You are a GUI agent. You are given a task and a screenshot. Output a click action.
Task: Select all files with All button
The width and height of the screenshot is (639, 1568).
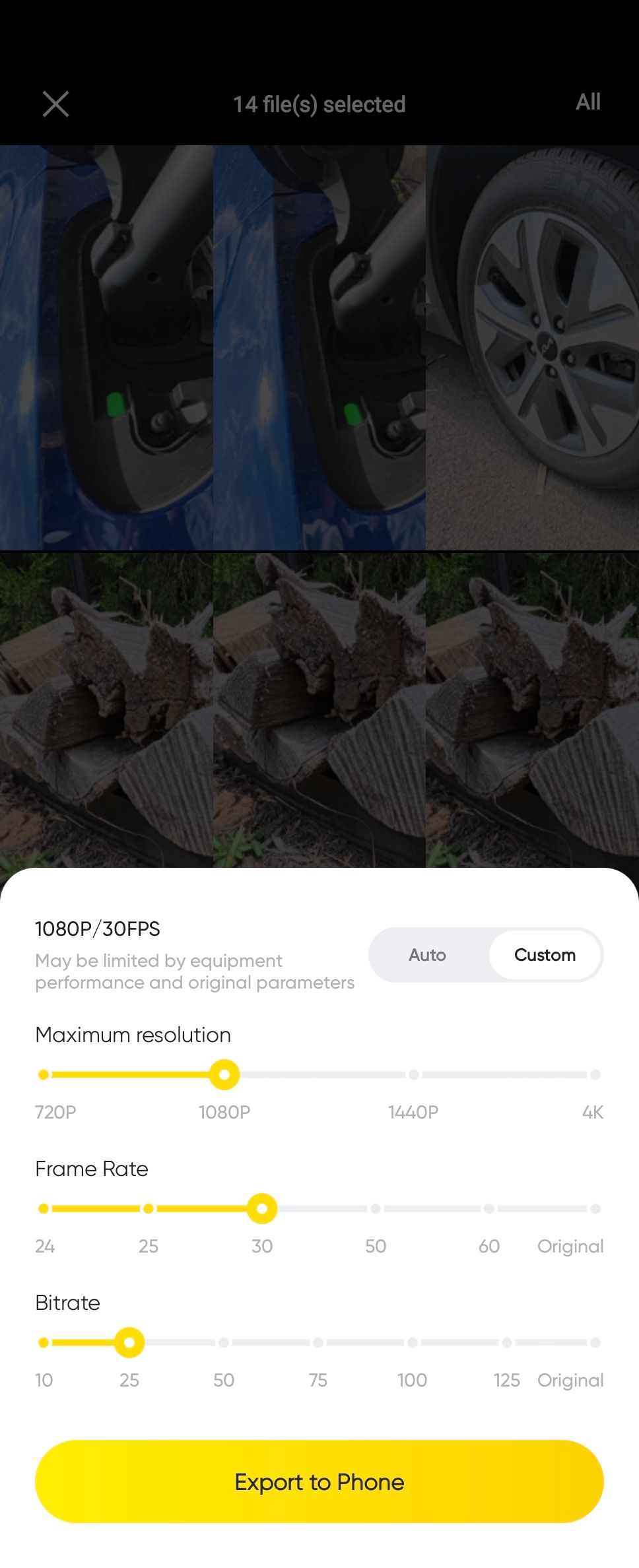point(588,102)
